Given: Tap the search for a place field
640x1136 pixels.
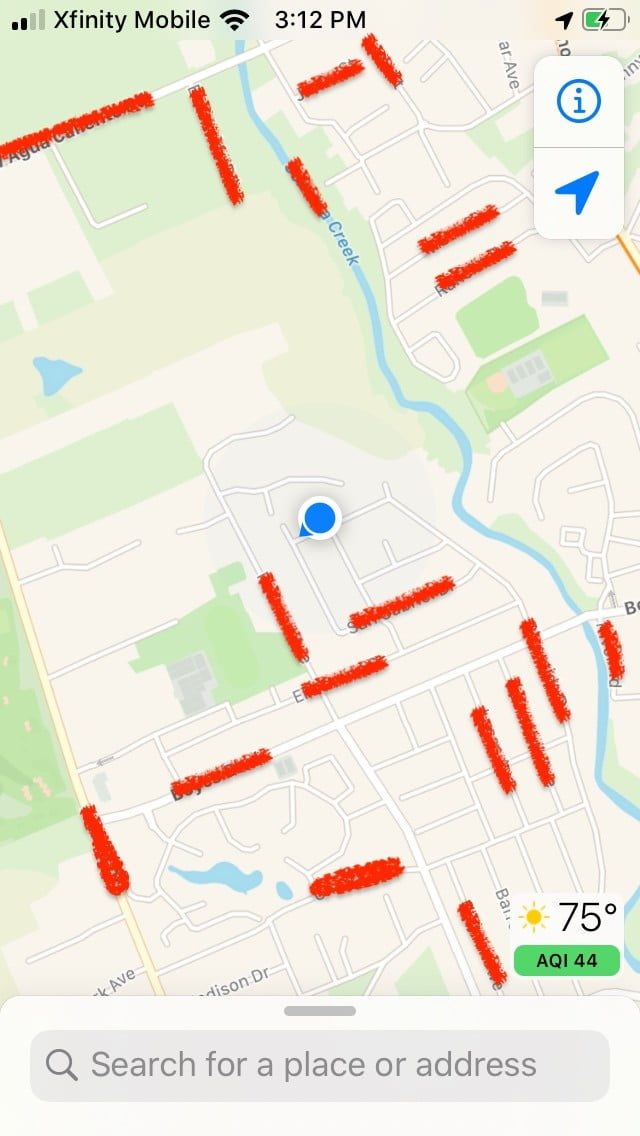Looking at the screenshot, I should coord(320,1065).
